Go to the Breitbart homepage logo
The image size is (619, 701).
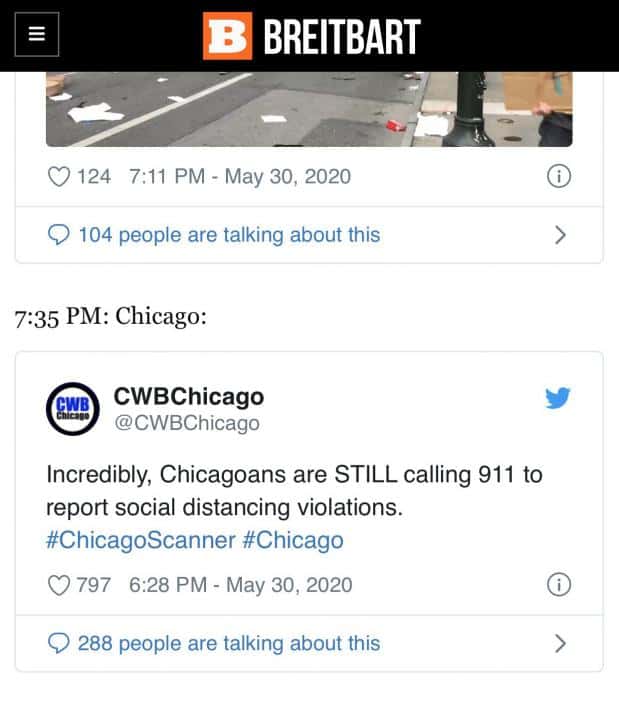311,36
